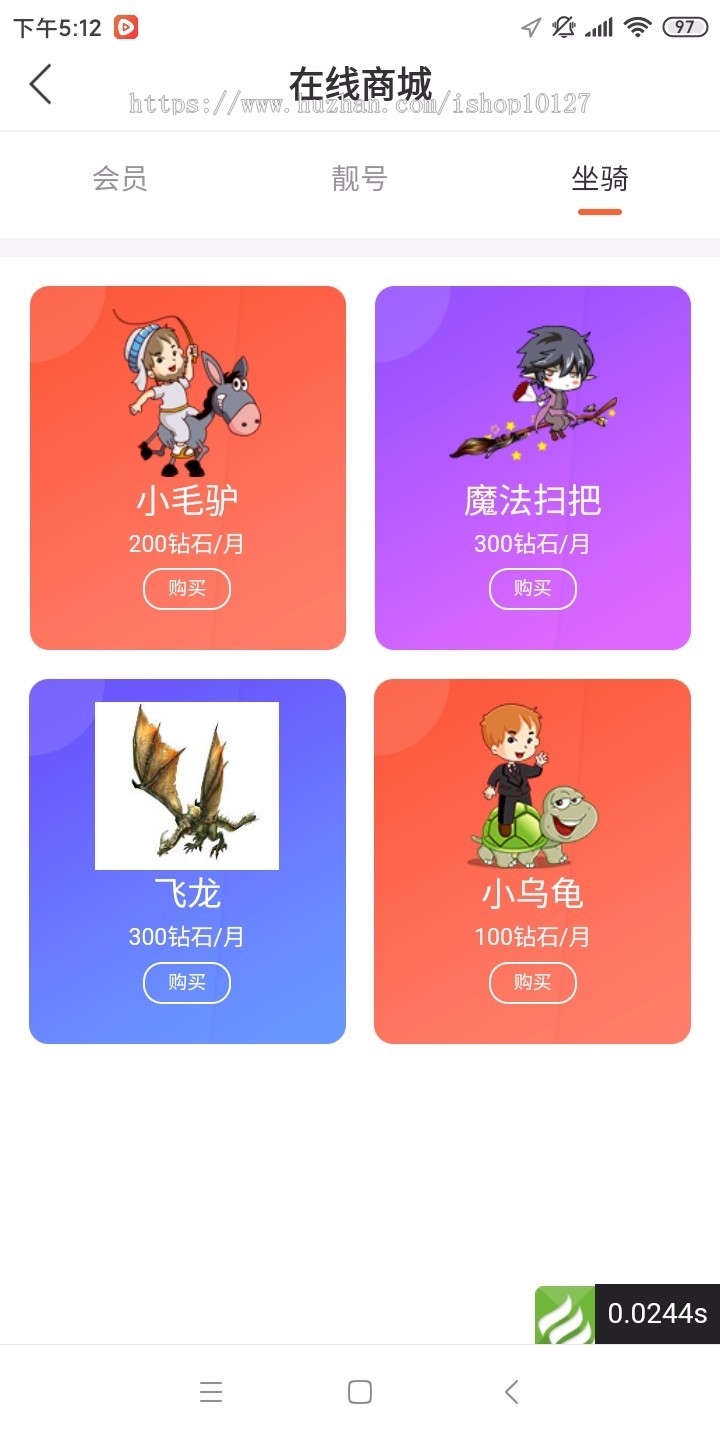Tap 购买 for 小乌龟
Image resolution: width=720 pixels, height=1440 pixels.
pyautogui.click(x=532, y=983)
